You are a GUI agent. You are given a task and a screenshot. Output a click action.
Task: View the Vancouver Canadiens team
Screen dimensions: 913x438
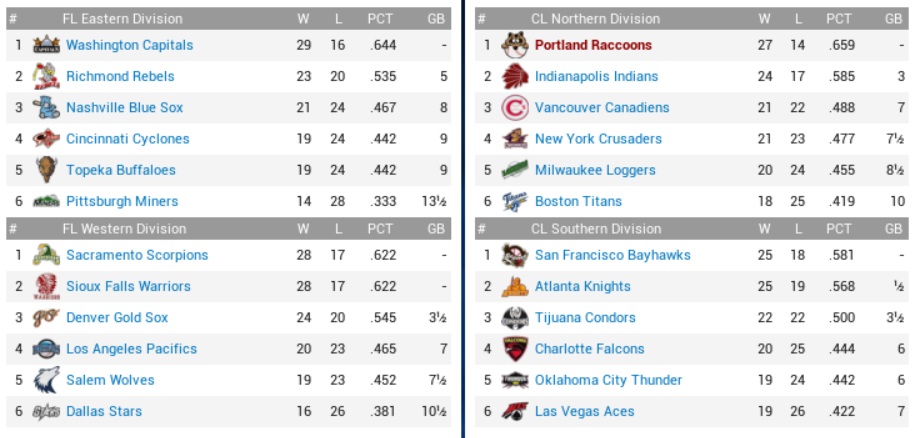coord(602,107)
